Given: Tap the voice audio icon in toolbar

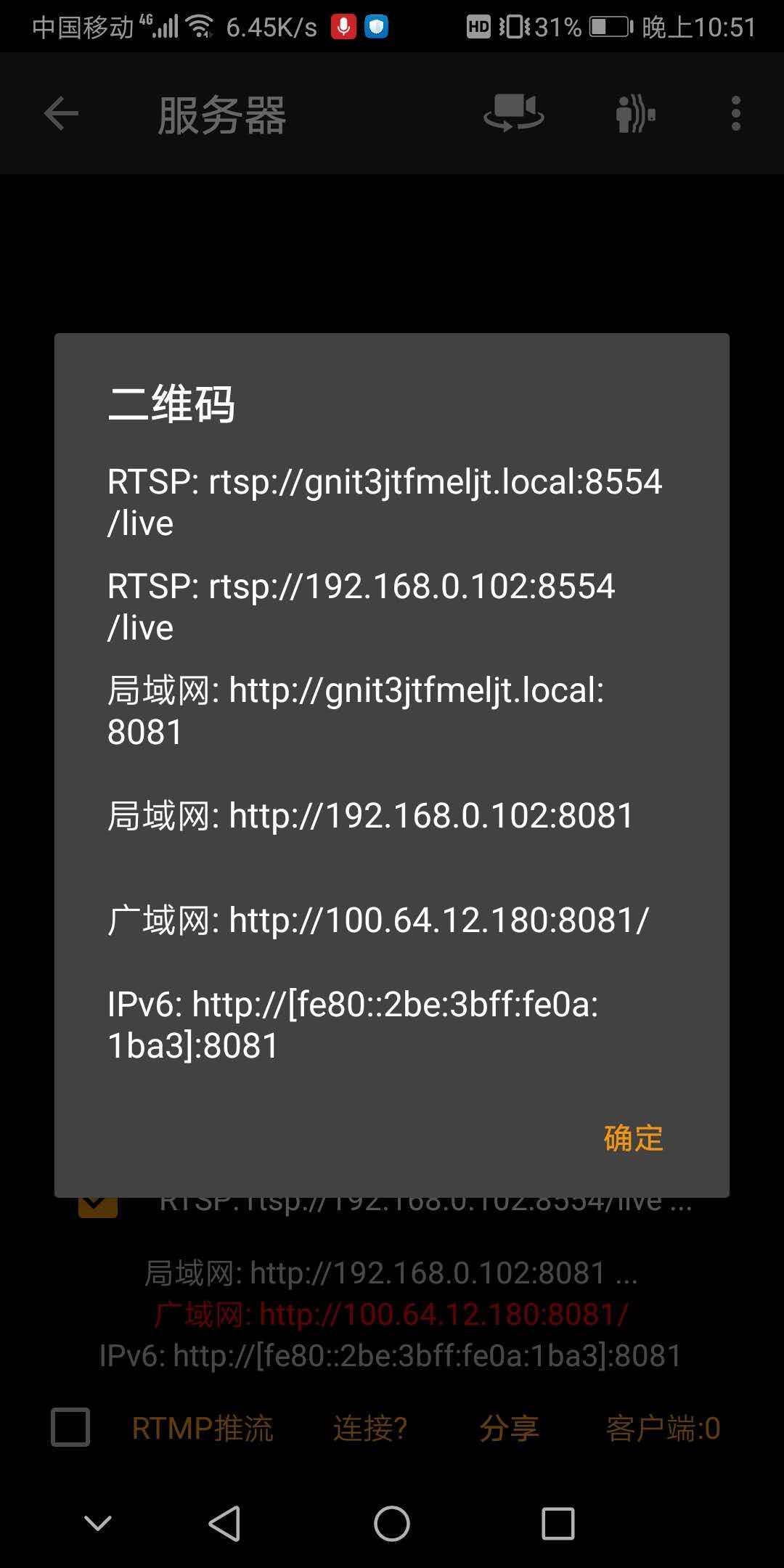Looking at the screenshot, I should [x=635, y=114].
